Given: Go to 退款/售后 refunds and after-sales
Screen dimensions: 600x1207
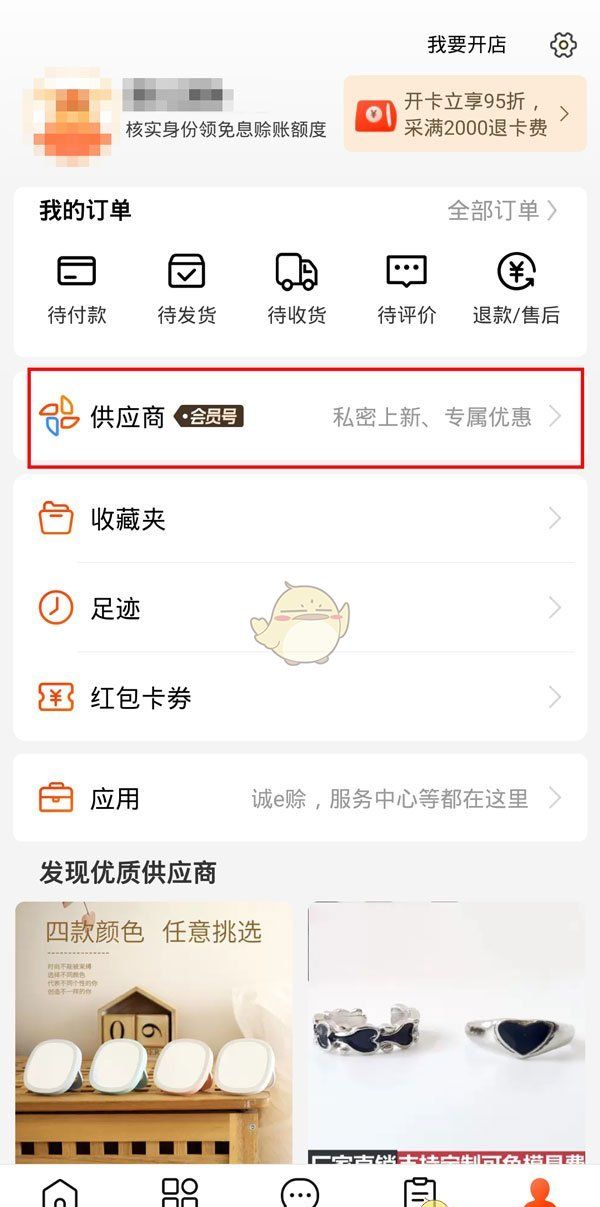Looking at the screenshot, I should 516,287.
